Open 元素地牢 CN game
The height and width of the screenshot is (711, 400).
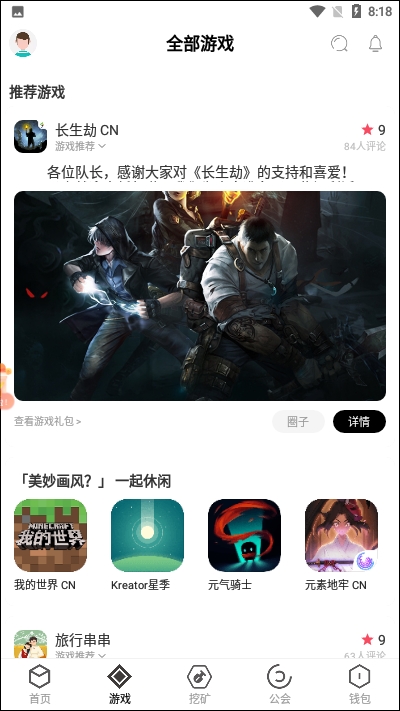(341, 545)
